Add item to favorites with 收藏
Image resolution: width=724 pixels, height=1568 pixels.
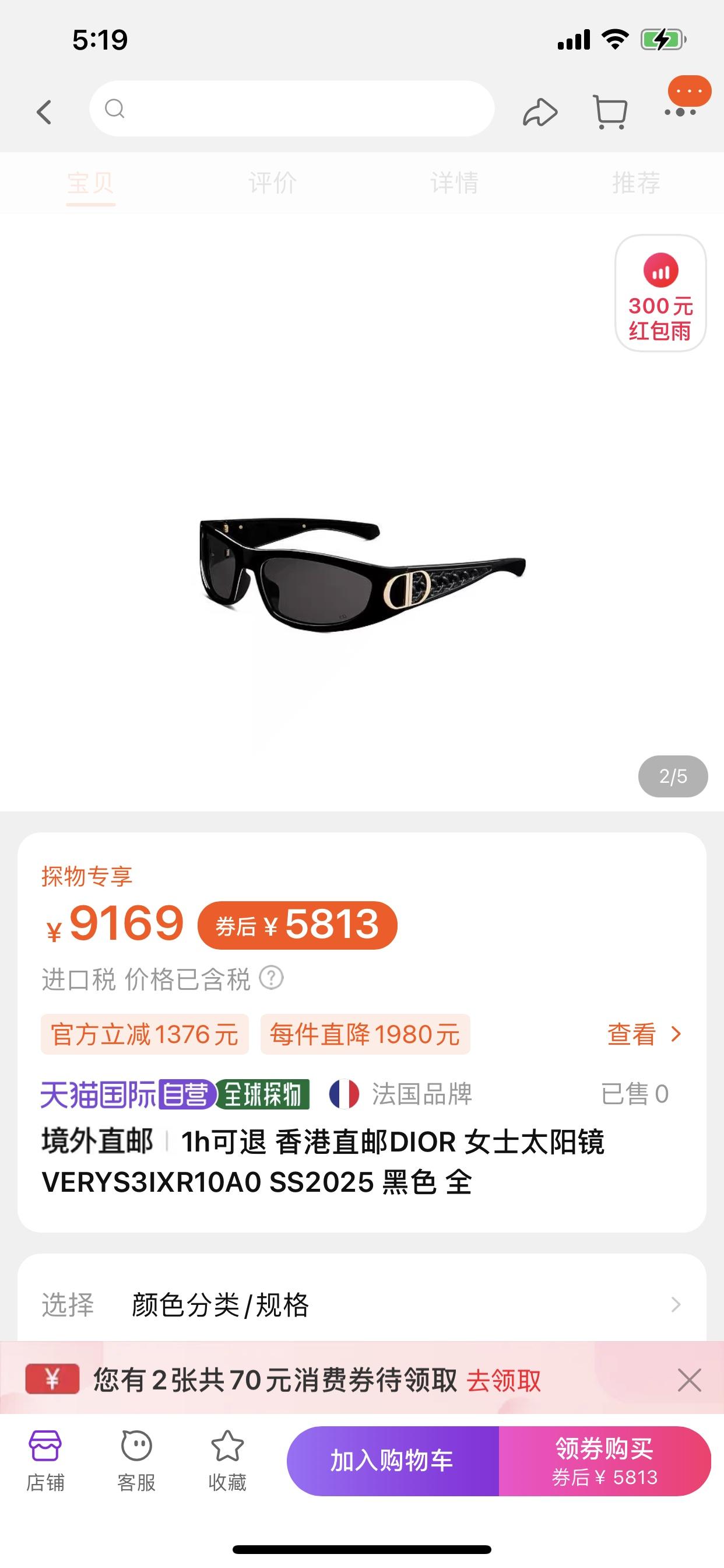(x=227, y=1461)
